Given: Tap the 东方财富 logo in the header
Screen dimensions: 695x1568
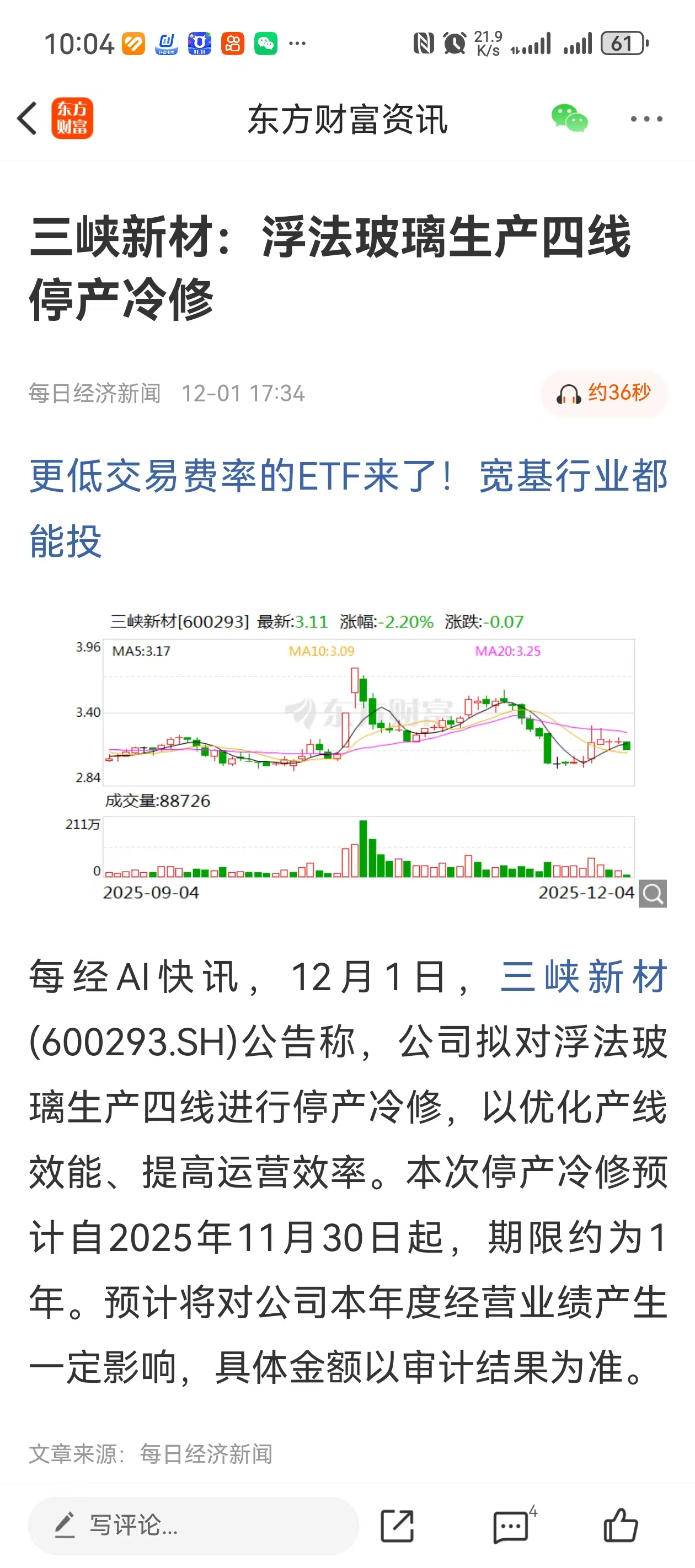Looking at the screenshot, I should 72,118.
